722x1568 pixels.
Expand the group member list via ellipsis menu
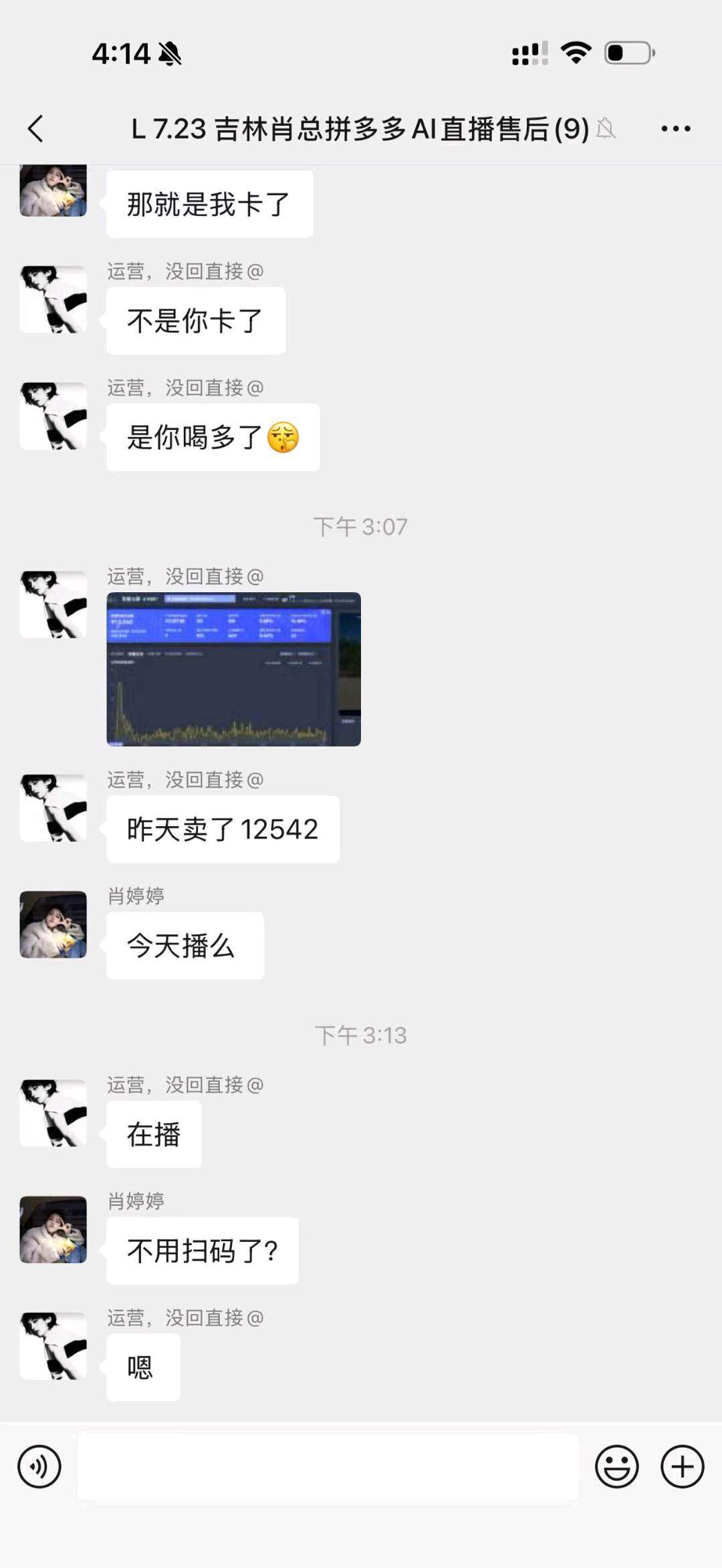click(x=675, y=128)
